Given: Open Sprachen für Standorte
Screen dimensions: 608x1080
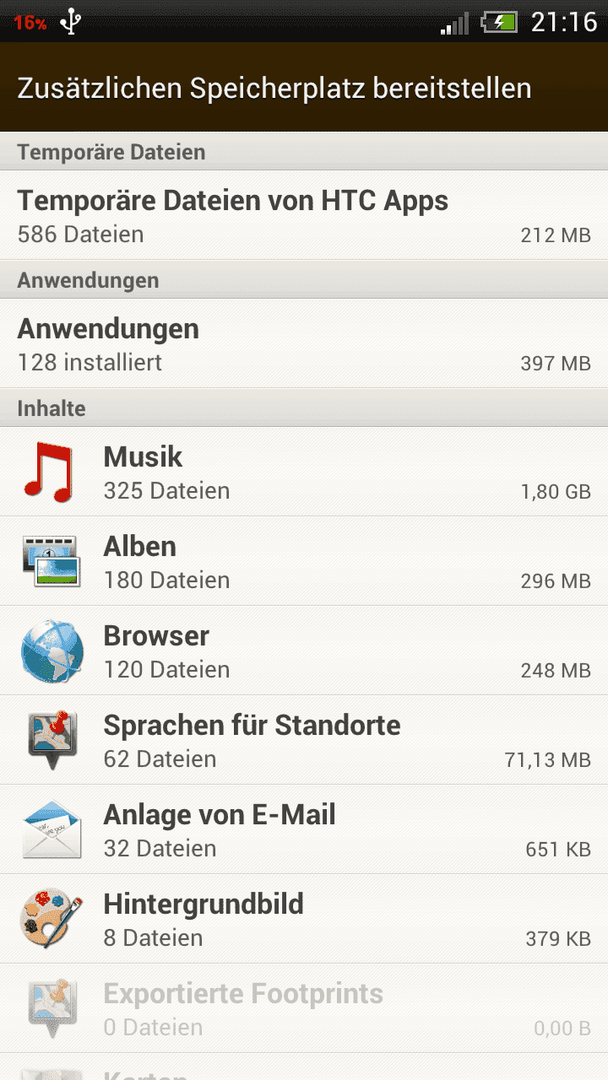Looking at the screenshot, I should tap(304, 740).
